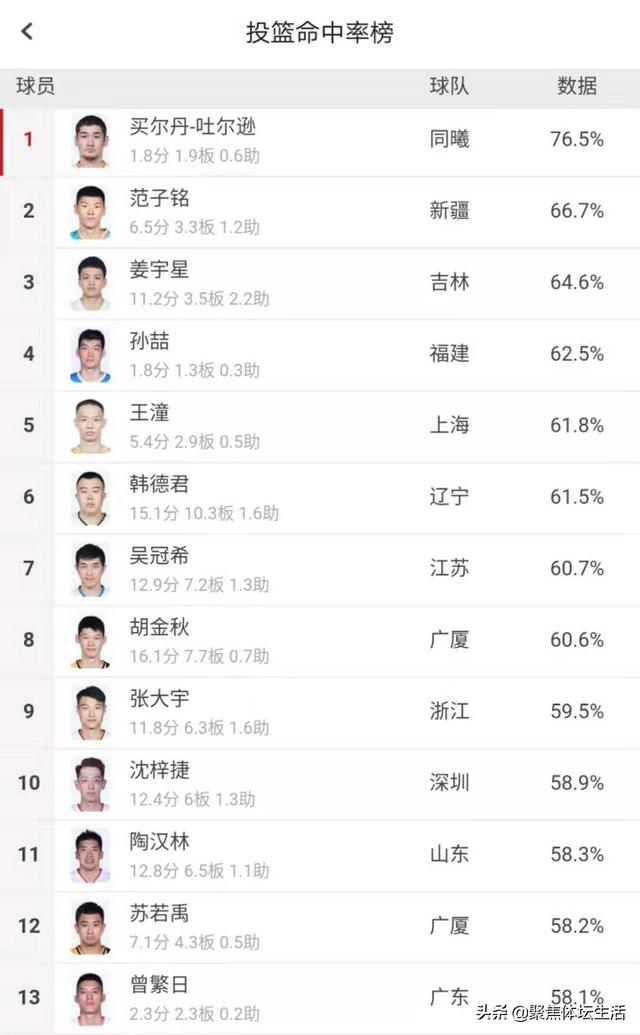640x1035 pixels.
Task: Open 韩德君's ranking row
Action: (320, 497)
